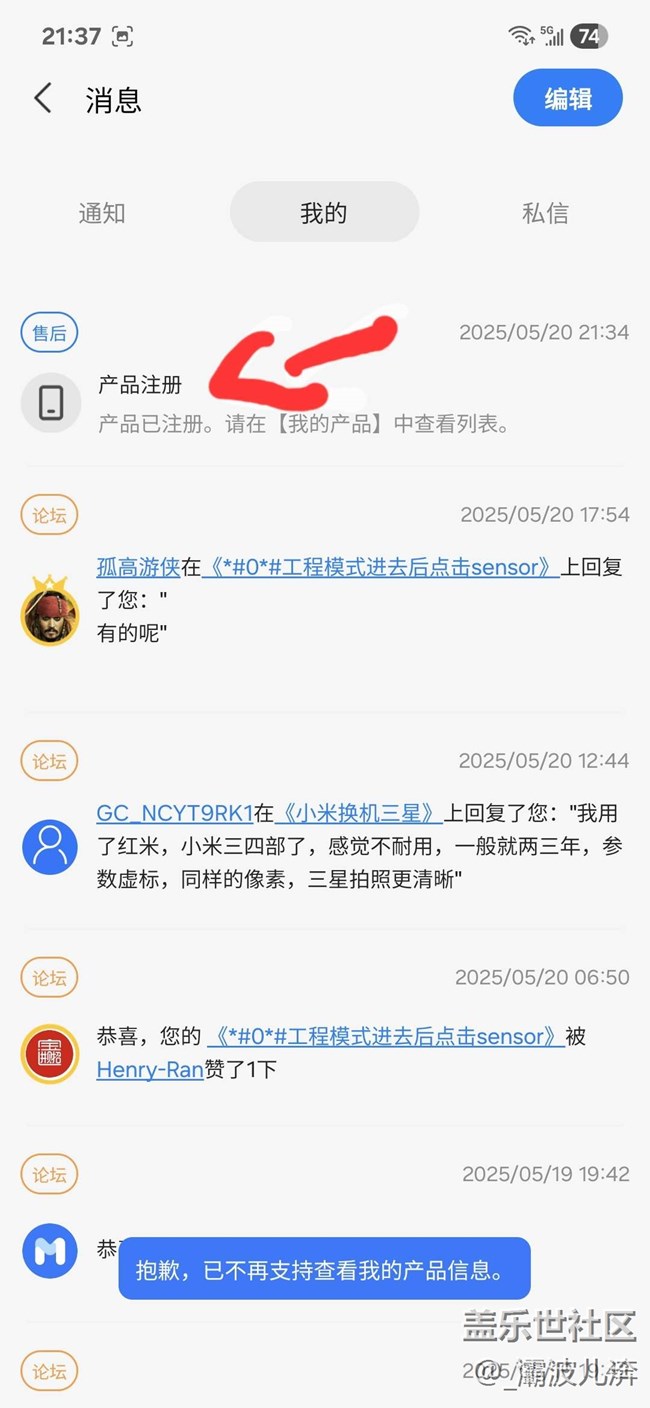Viewport: 650px width, 1408px height.
Task: Tap GC_NCYT9RK1's blue avatar
Action: click(50, 848)
